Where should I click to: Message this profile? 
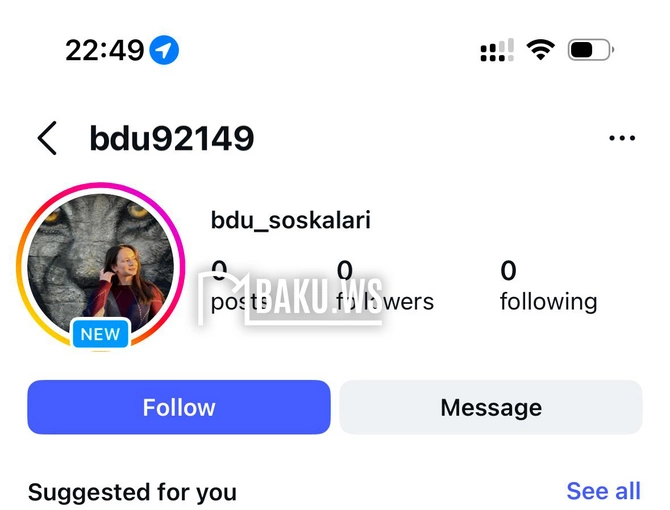coord(491,407)
